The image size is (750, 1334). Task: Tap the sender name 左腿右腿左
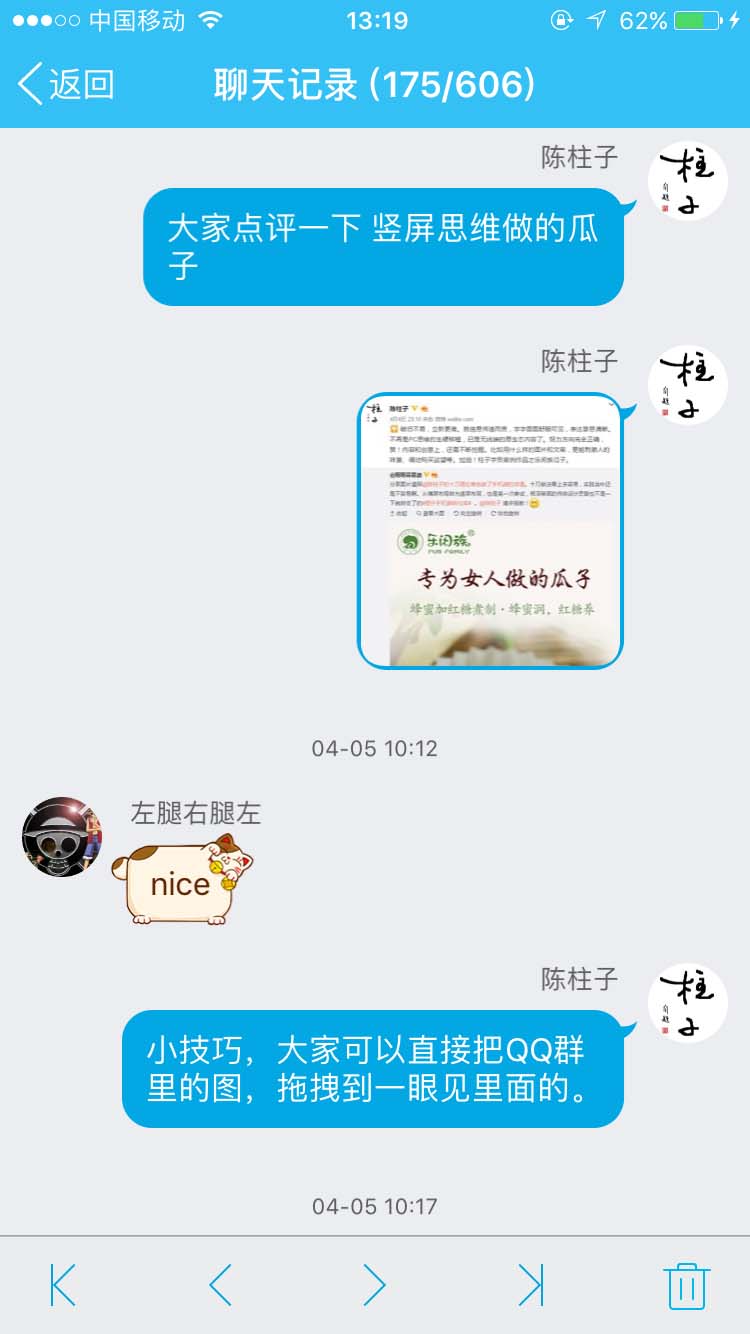(x=193, y=814)
